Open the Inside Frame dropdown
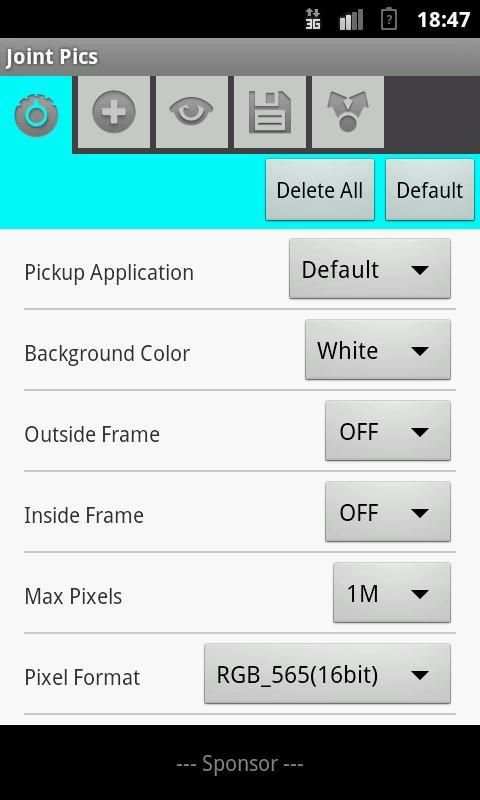 (x=388, y=512)
